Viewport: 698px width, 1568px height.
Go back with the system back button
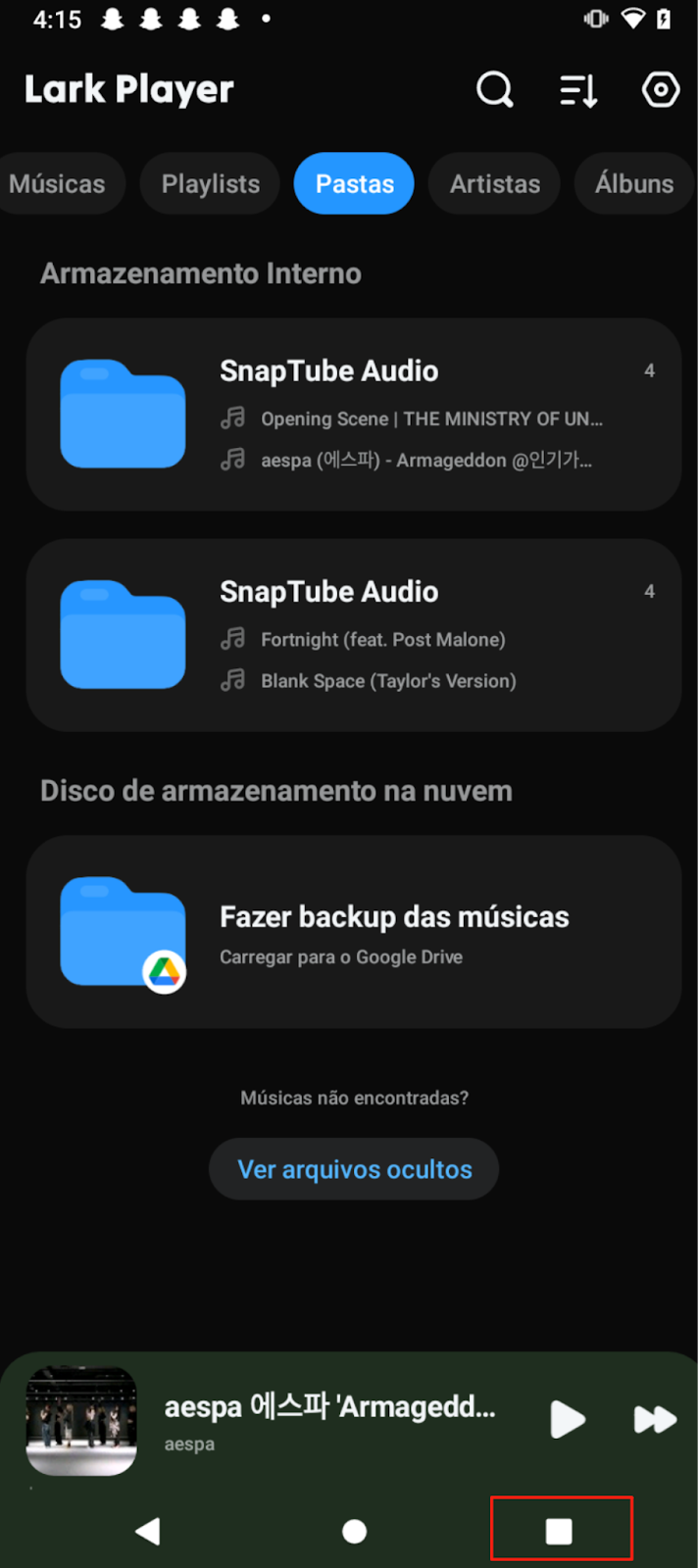[148, 1531]
